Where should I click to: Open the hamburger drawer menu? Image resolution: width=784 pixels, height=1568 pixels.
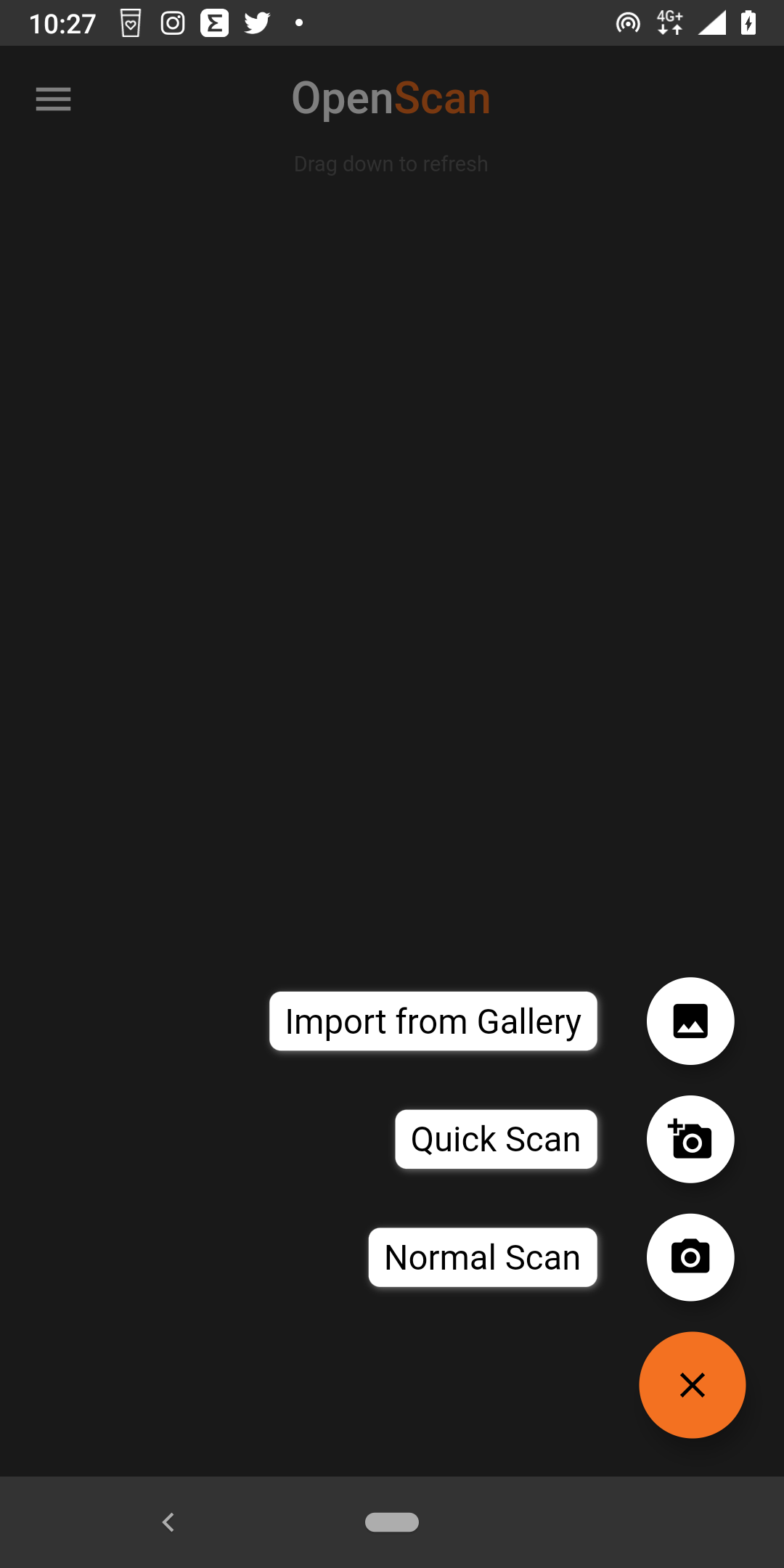click(53, 99)
